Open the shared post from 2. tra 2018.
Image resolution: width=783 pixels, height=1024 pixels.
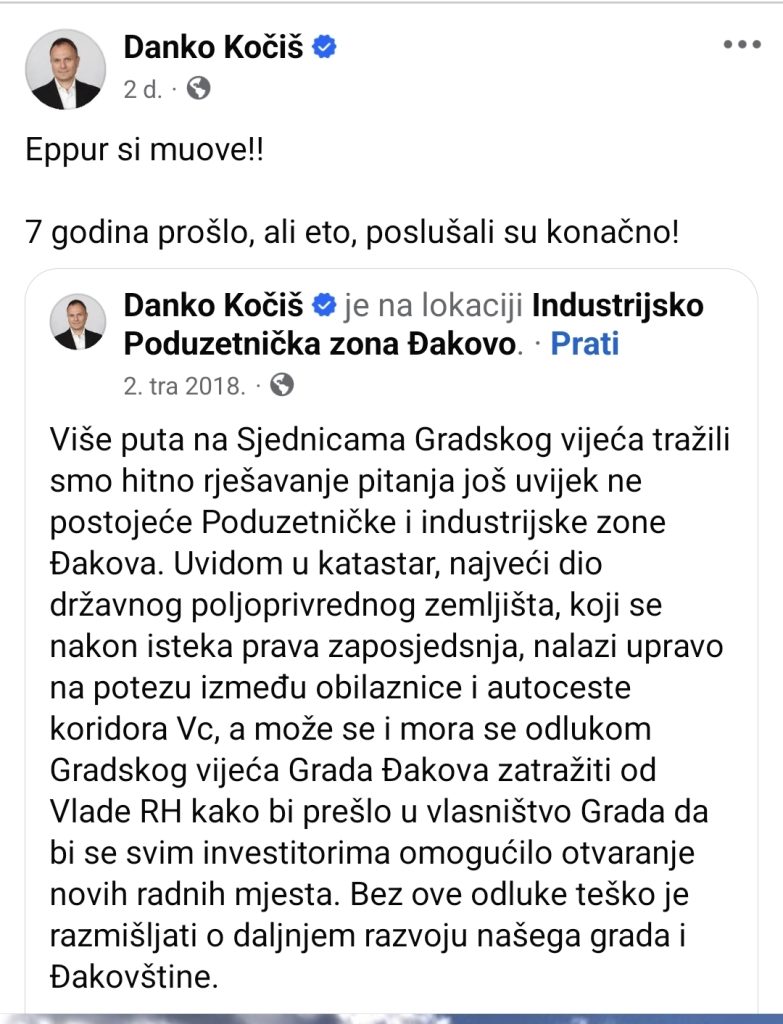point(184,385)
